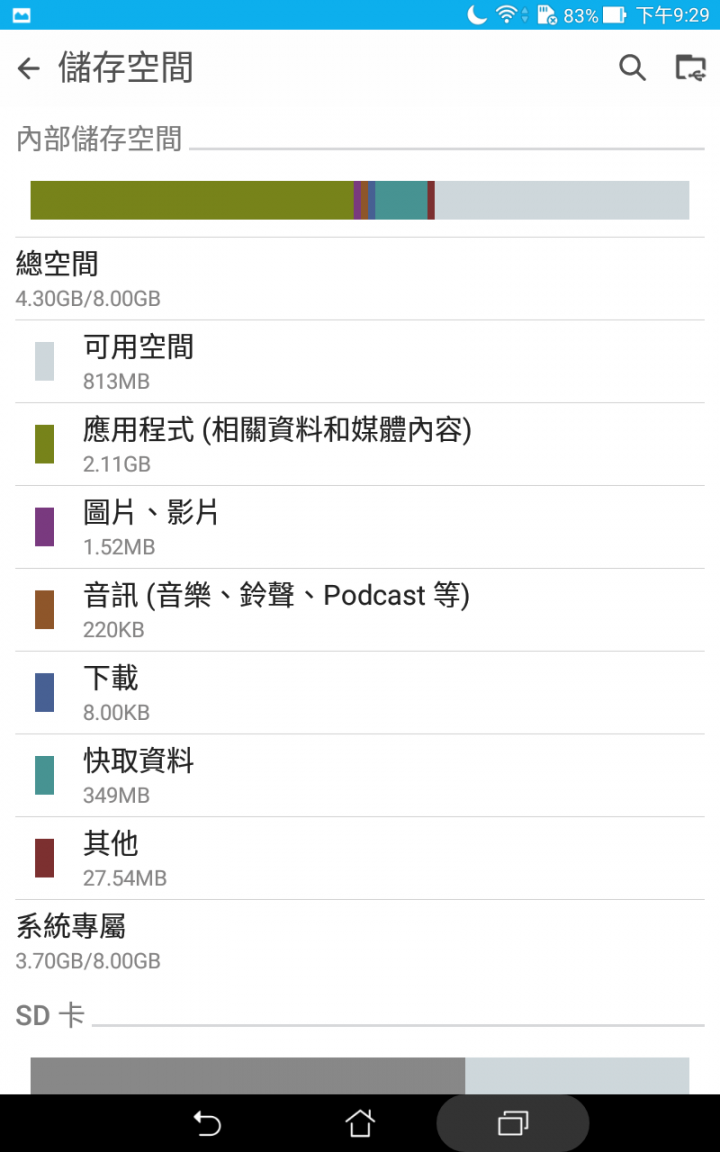This screenshot has height=1152, width=720.
Task: Select 可用空間 row
Action: coord(360,361)
